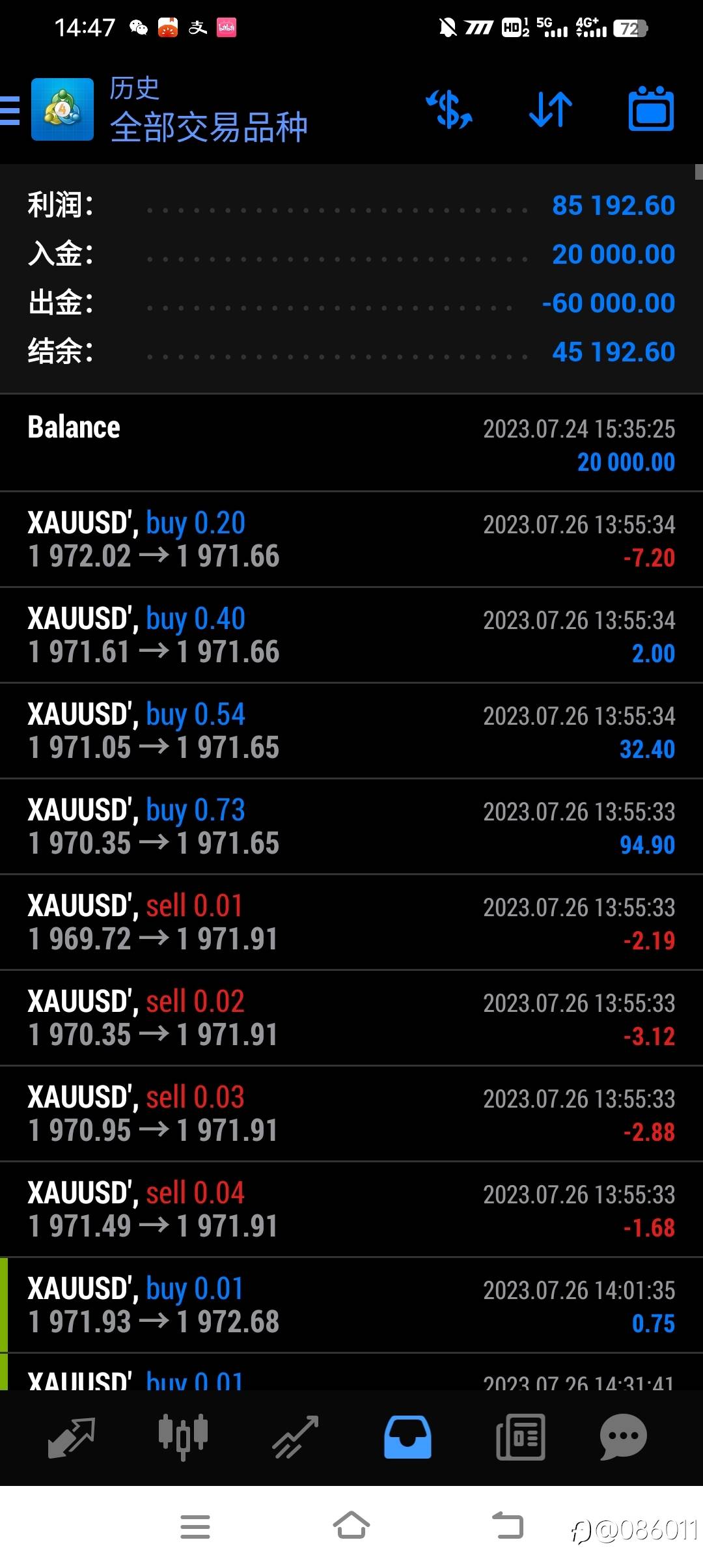Switch to the Chart candlestick tab

[183, 1436]
